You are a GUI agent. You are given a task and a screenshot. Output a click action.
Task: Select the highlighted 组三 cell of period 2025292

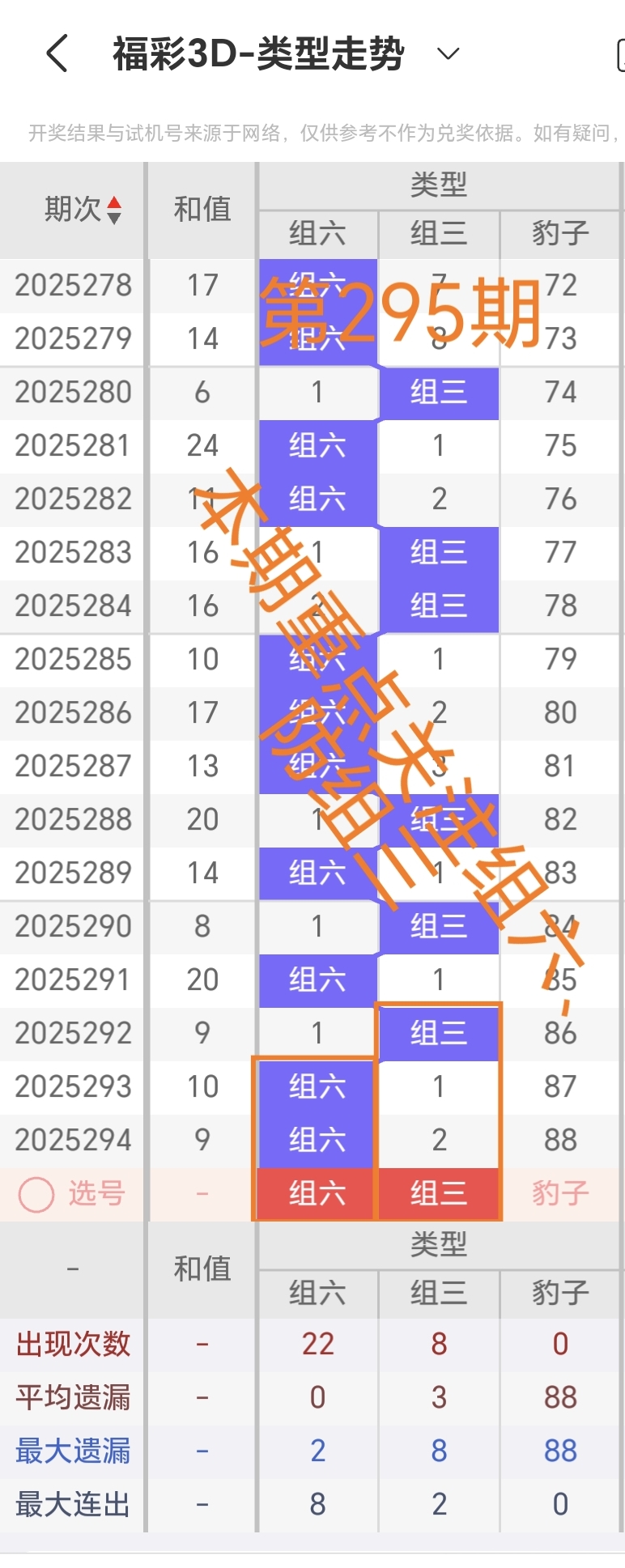point(439,1034)
